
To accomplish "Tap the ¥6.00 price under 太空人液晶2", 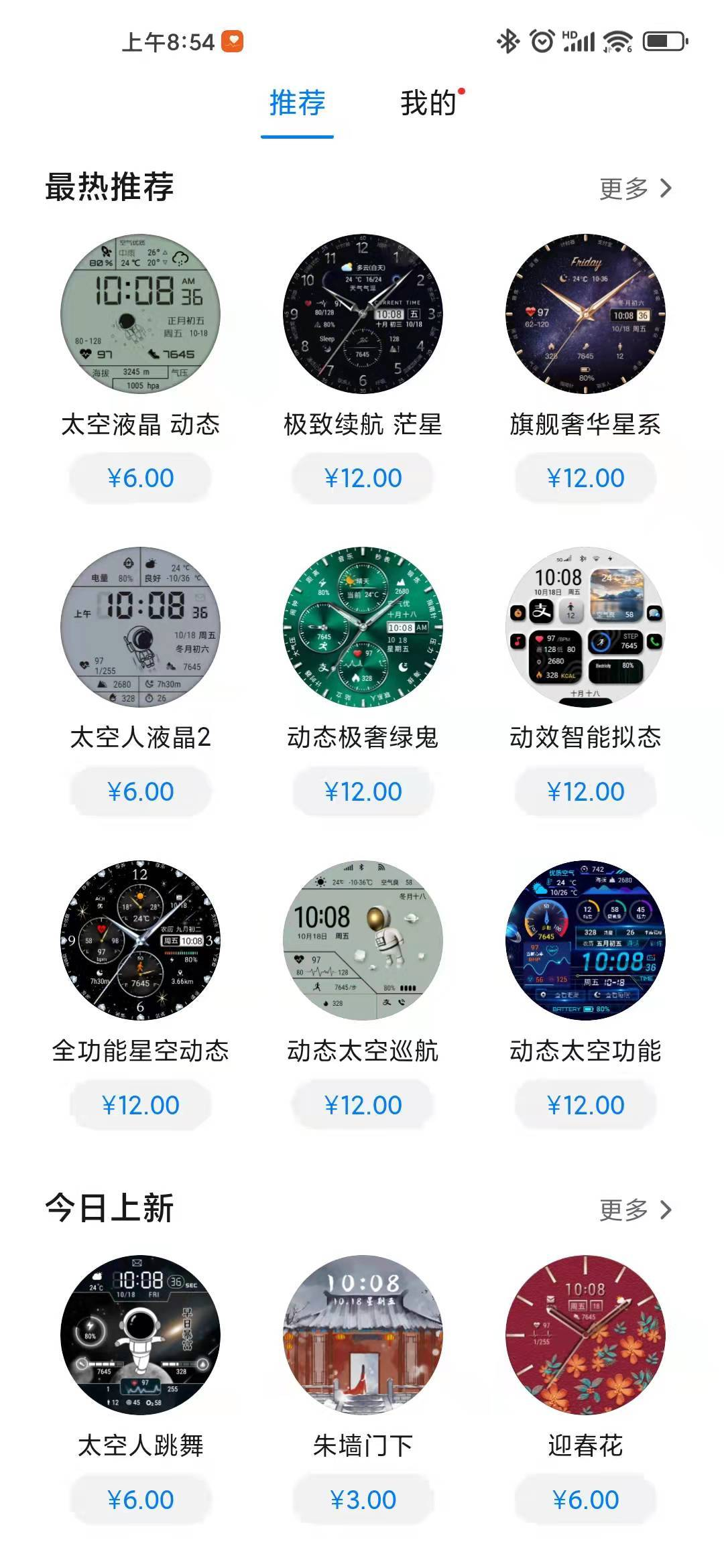I will point(140,791).
